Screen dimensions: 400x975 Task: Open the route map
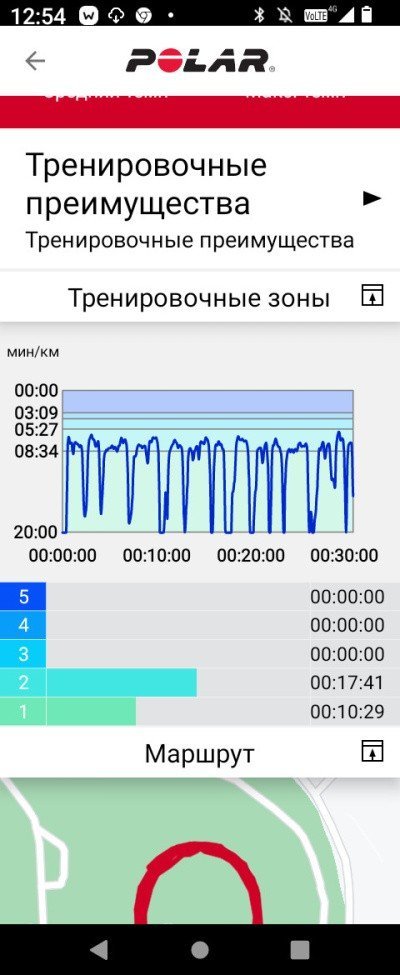coord(200,851)
